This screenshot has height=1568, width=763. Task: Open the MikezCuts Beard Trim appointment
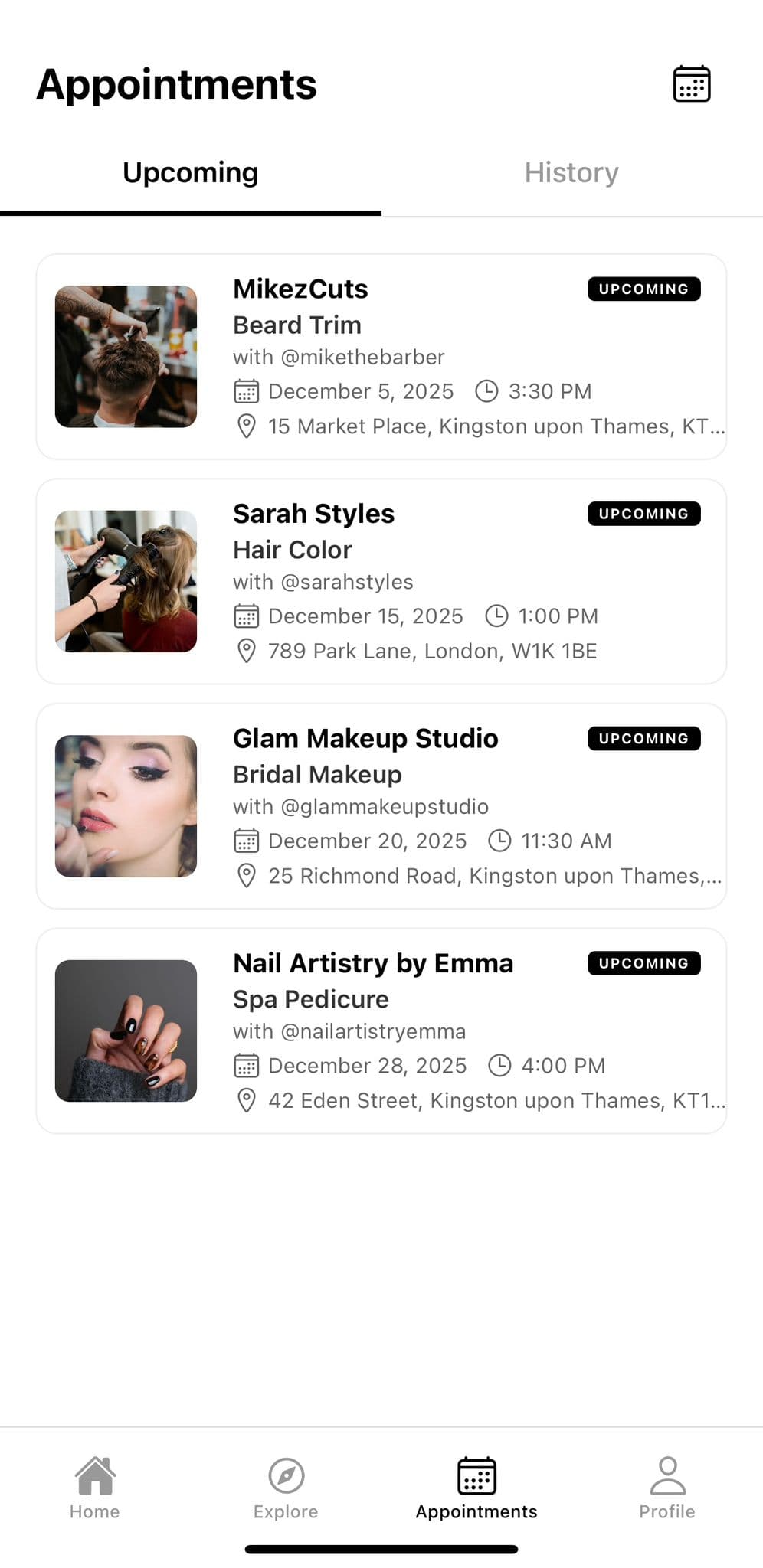click(381, 355)
